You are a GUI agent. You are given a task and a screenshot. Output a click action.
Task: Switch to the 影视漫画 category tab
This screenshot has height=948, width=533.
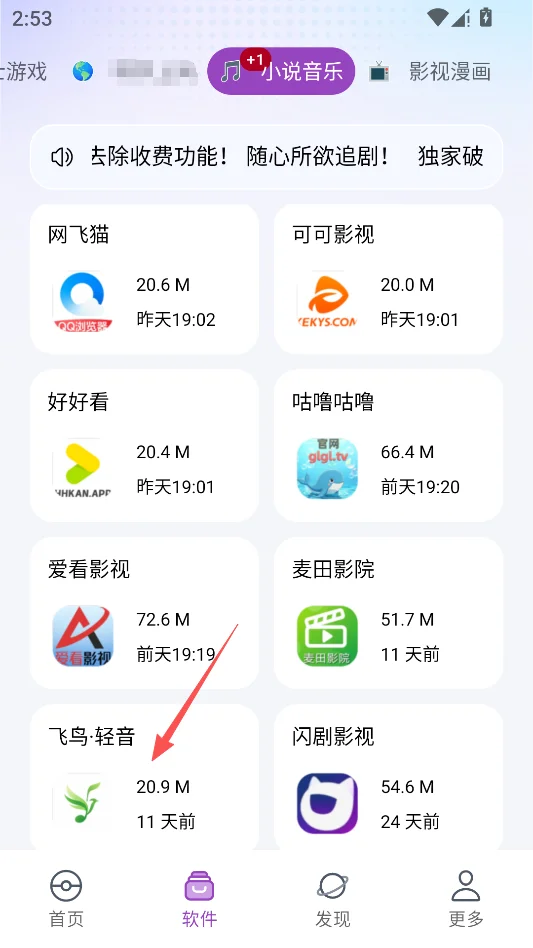(430, 71)
